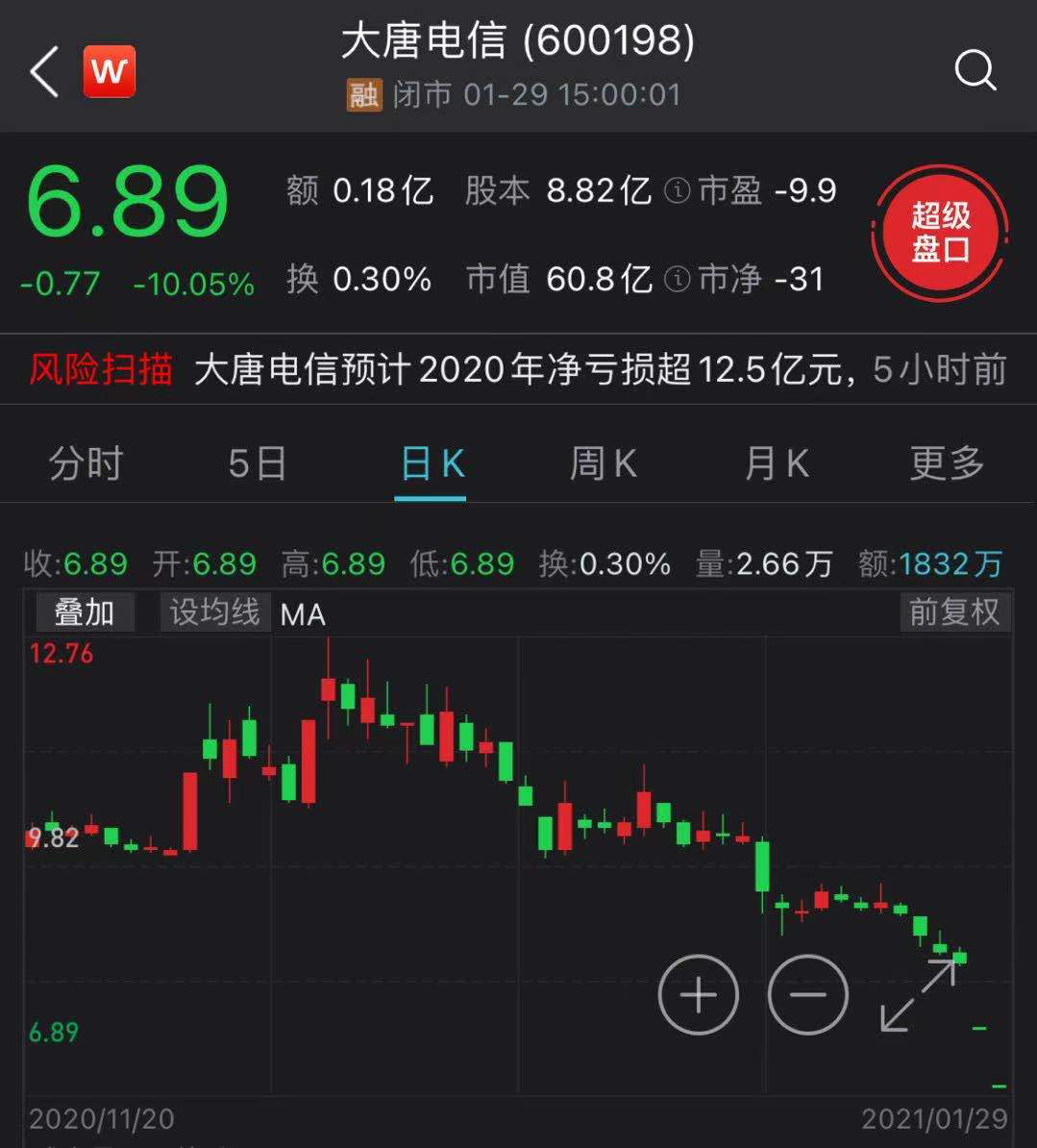Zoom out using the minus icon
1037x1148 pixels.
807,995
